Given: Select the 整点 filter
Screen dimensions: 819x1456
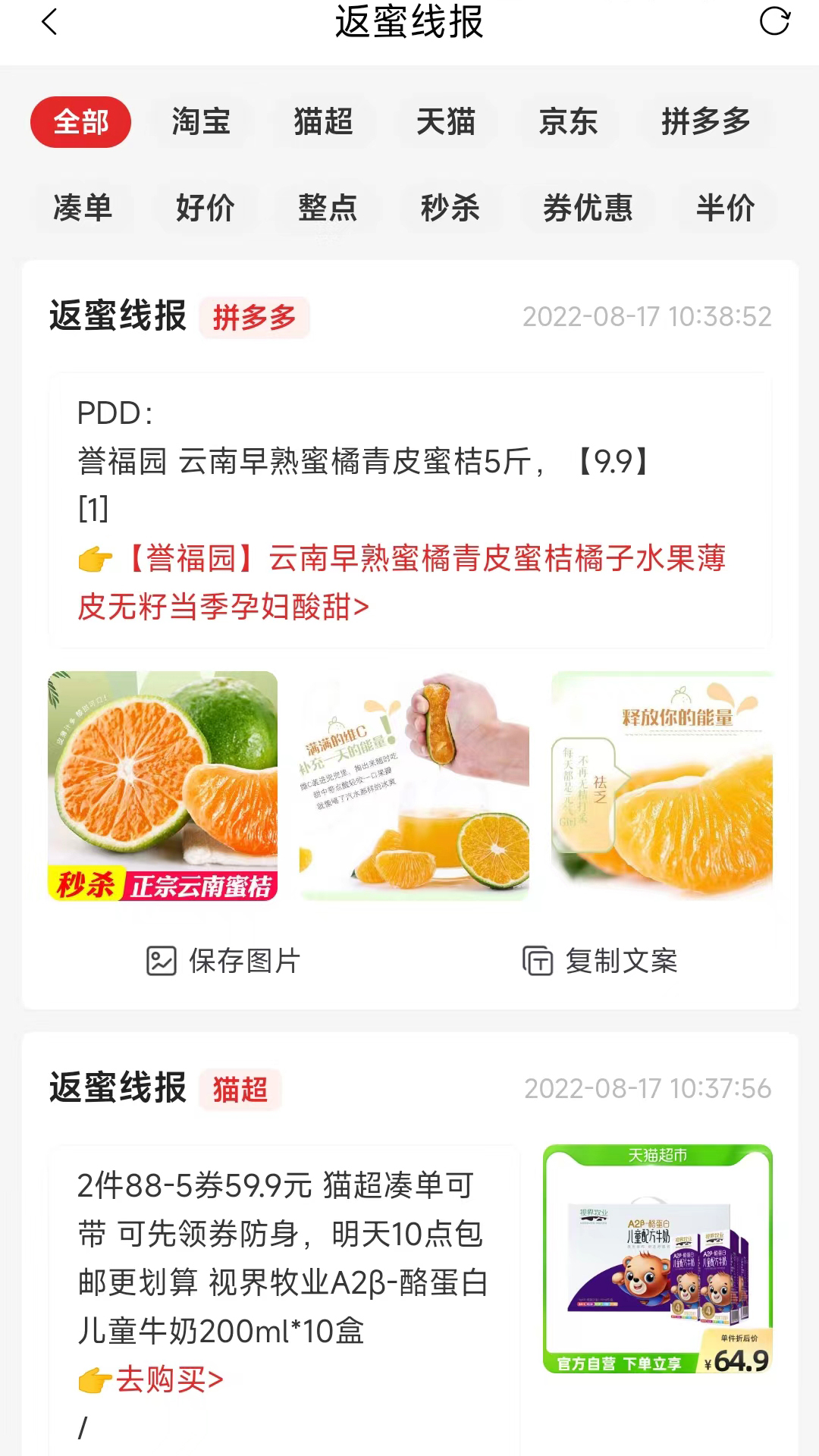Looking at the screenshot, I should 328,209.
